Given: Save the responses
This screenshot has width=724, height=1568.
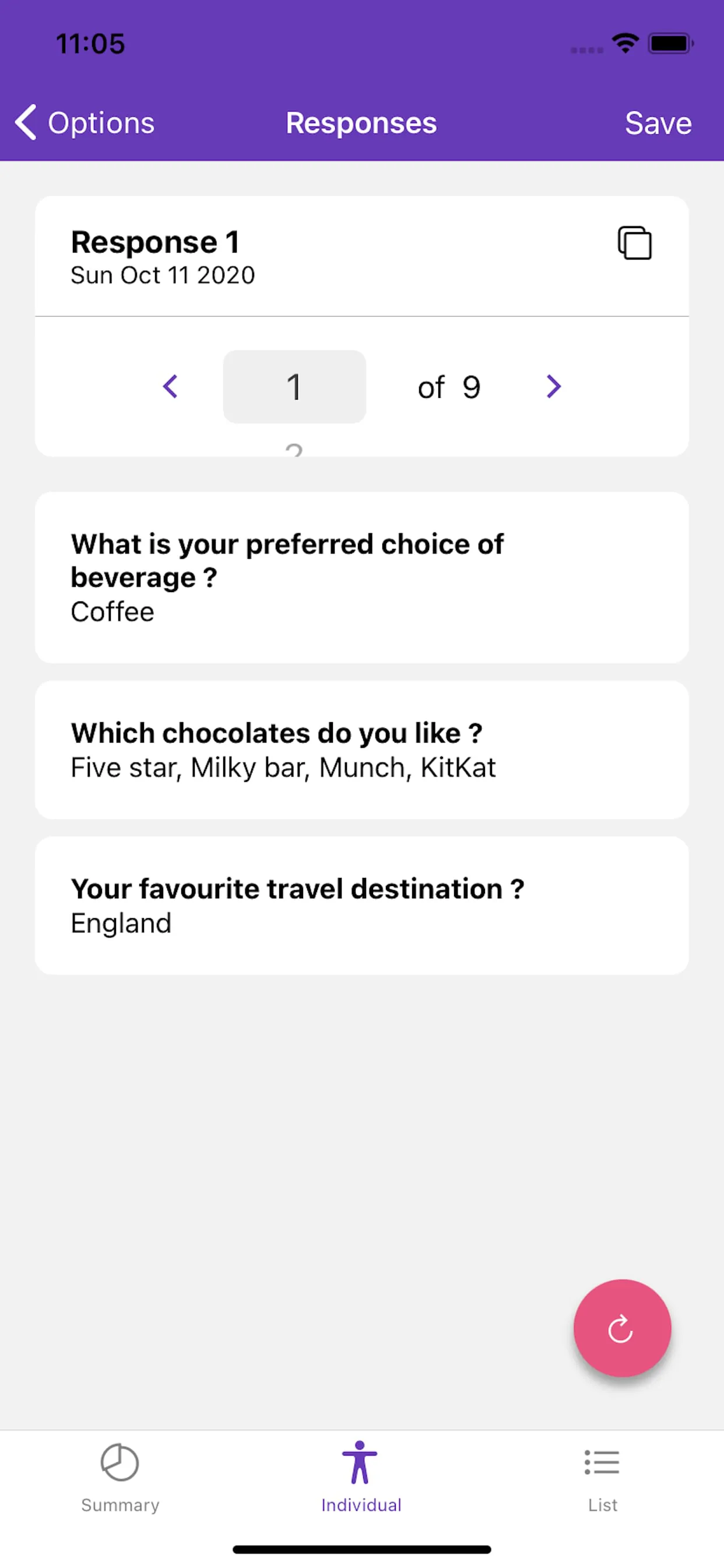Looking at the screenshot, I should pos(658,123).
